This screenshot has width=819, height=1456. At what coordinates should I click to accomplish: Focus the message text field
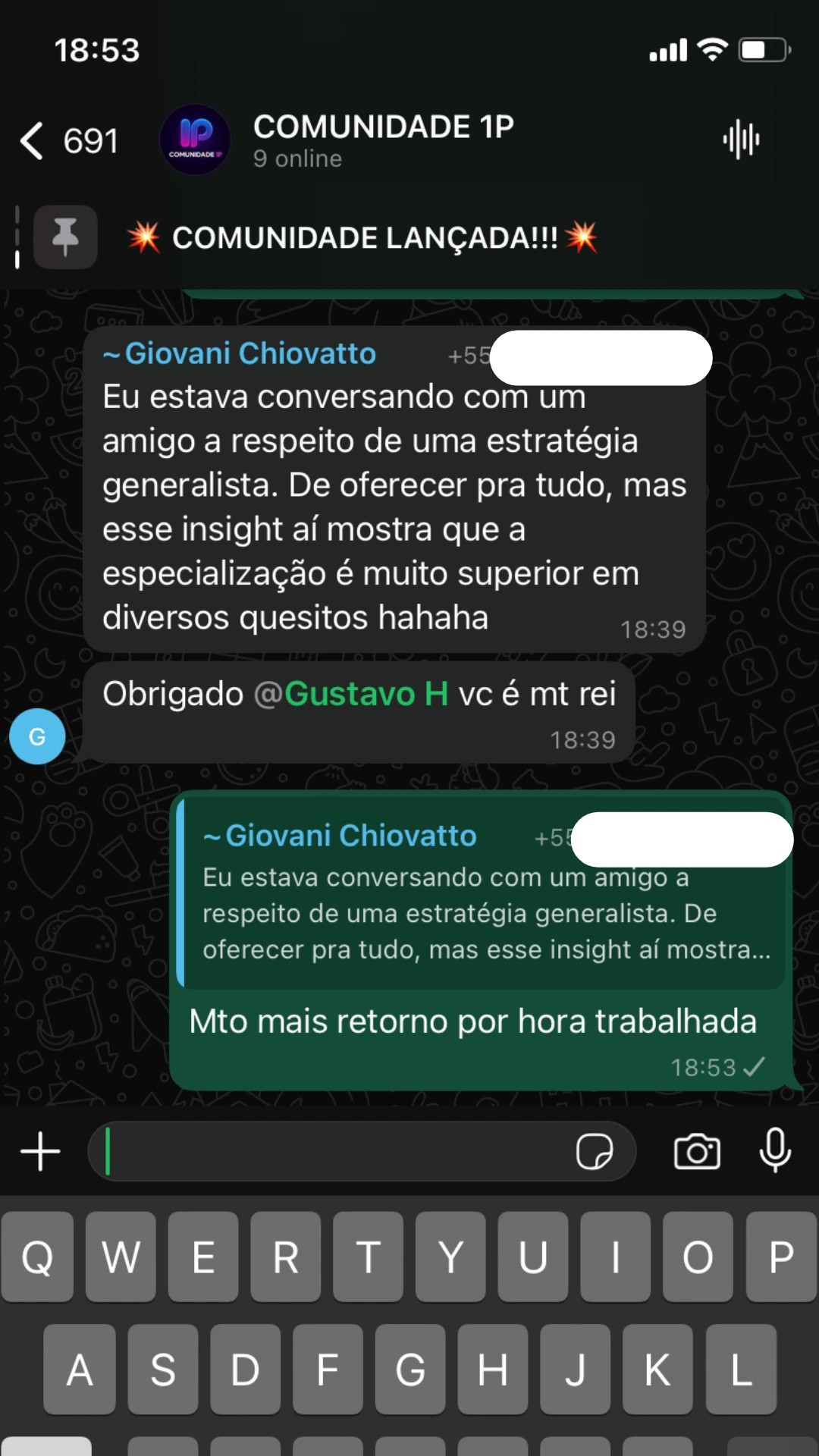coord(334,1151)
